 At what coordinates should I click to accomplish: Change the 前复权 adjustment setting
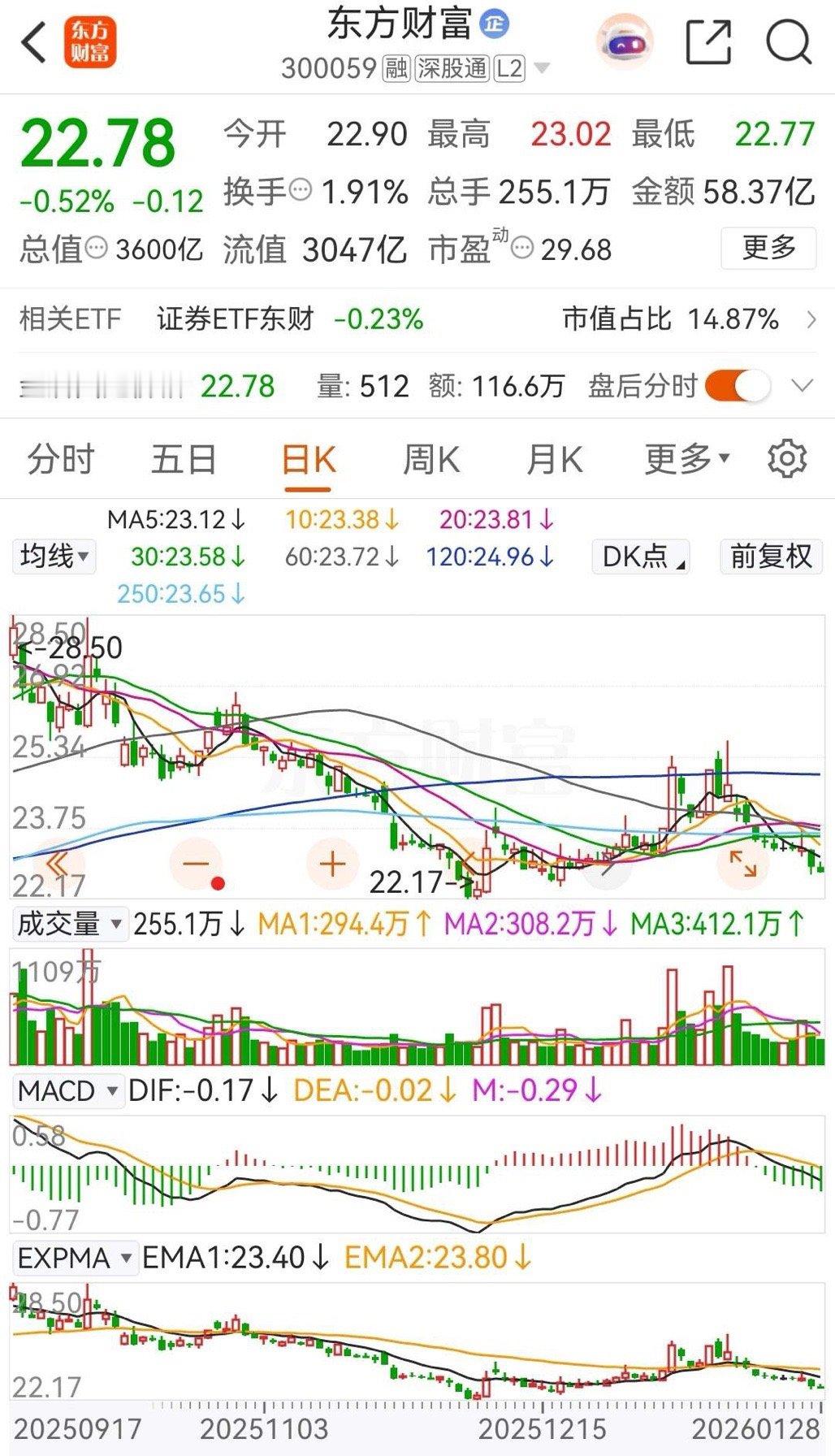pyautogui.click(x=770, y=557)
